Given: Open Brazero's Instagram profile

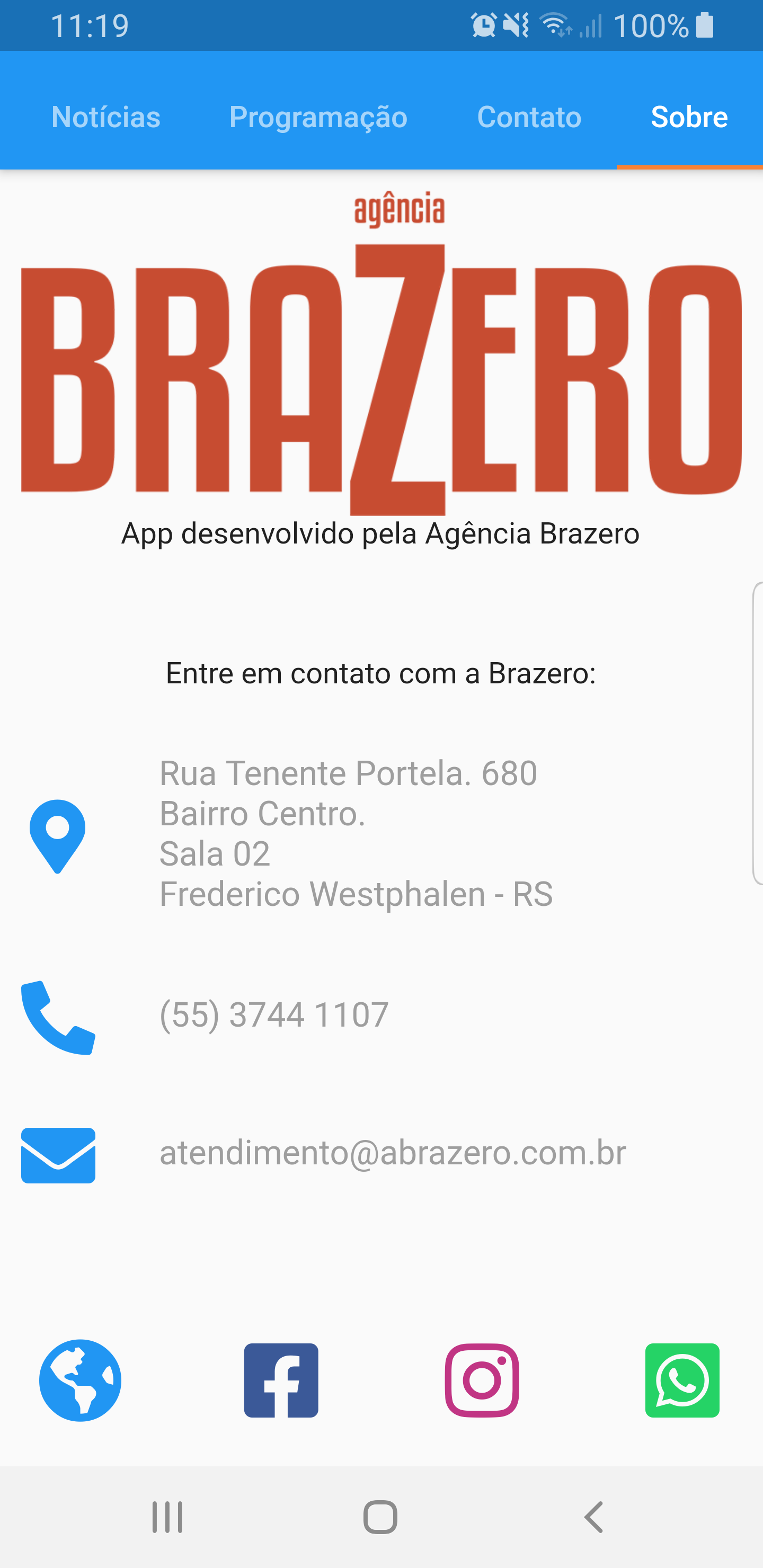Looking at the screenshot, I should pyautogui.click(x=482, y=1380).
